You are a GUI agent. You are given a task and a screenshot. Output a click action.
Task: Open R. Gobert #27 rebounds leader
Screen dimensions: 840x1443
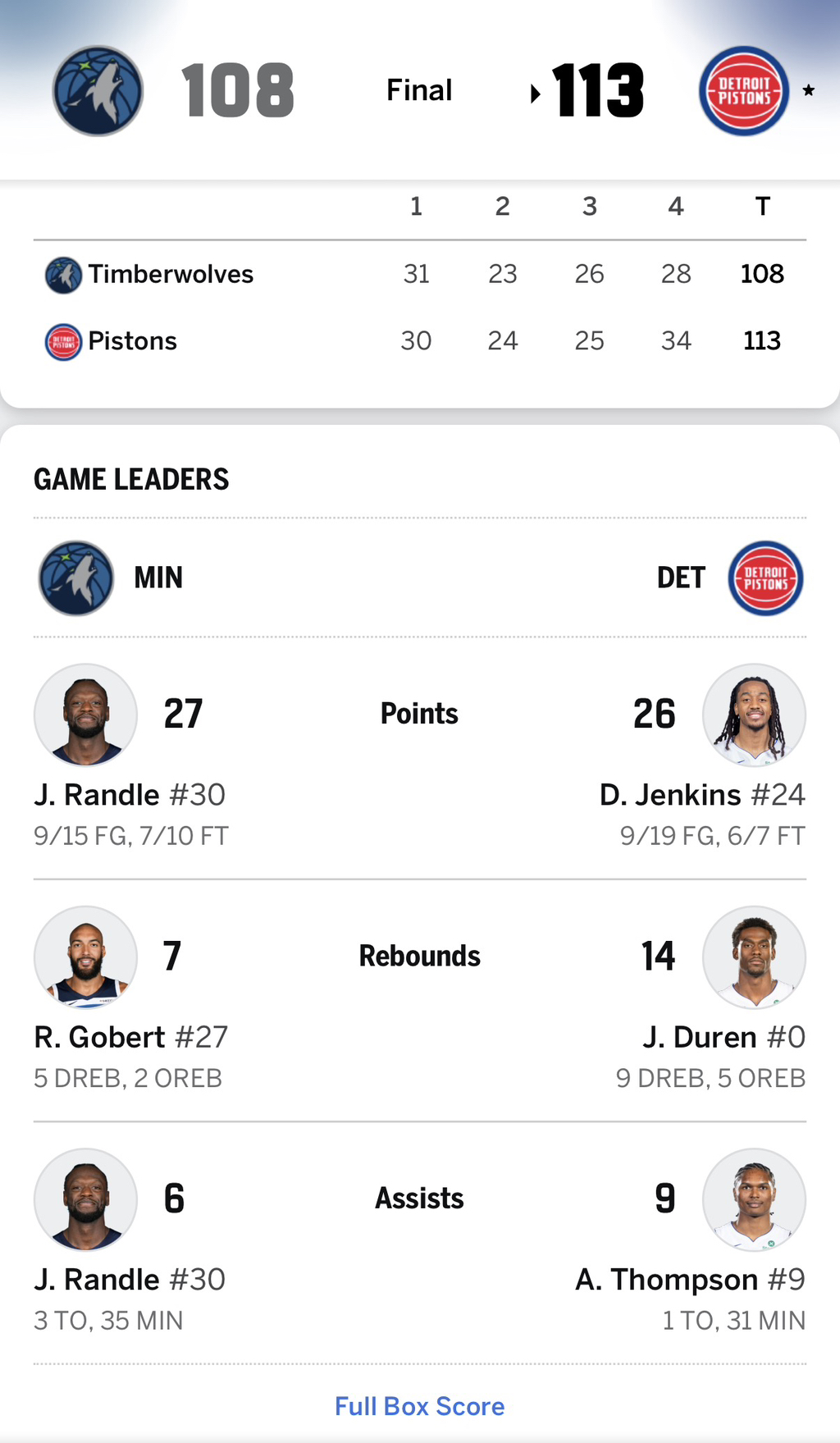pos(130,1037)
